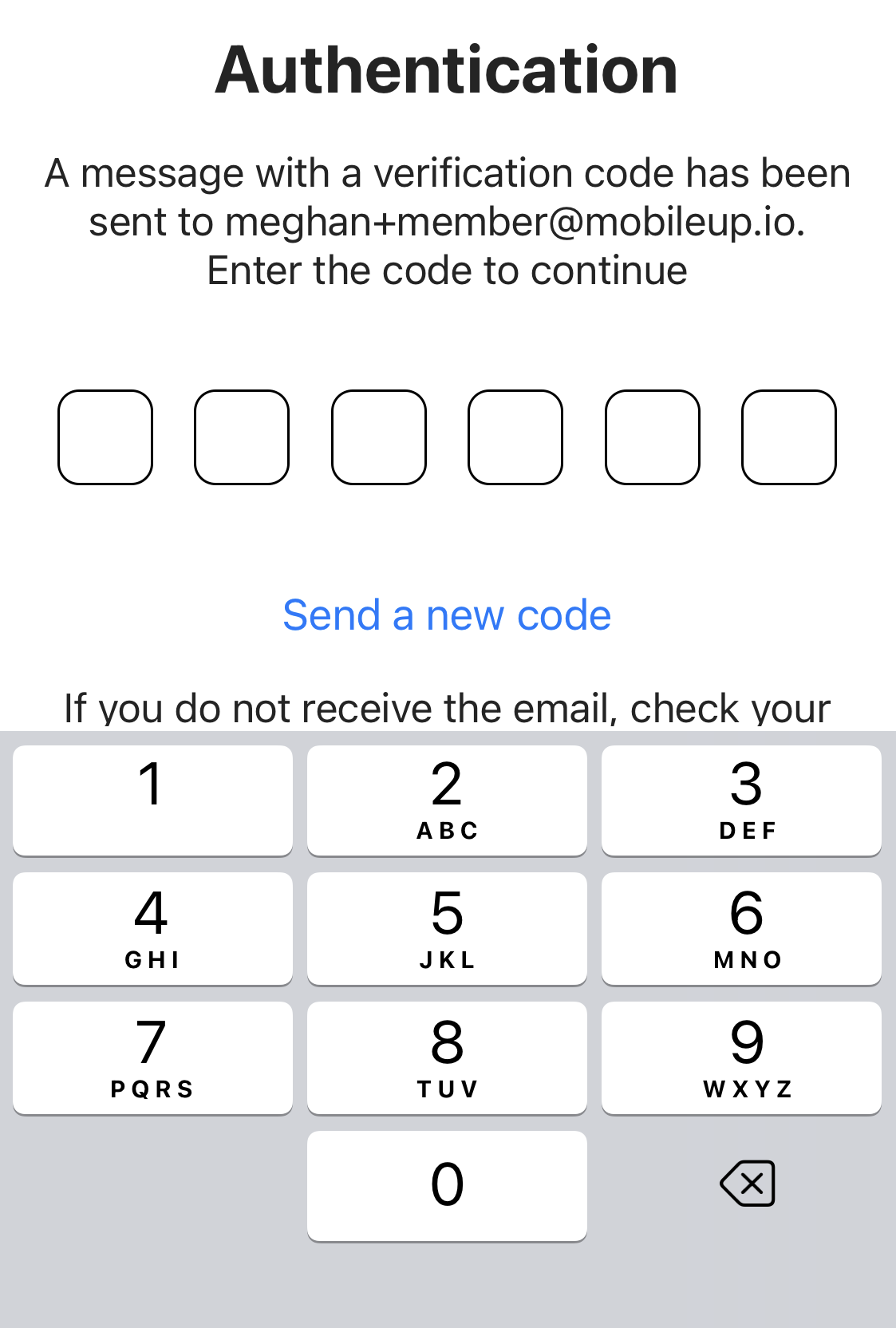The image size is (896, 1328).
Task: Enter digit 5 on the keypad
Action: 447,928
